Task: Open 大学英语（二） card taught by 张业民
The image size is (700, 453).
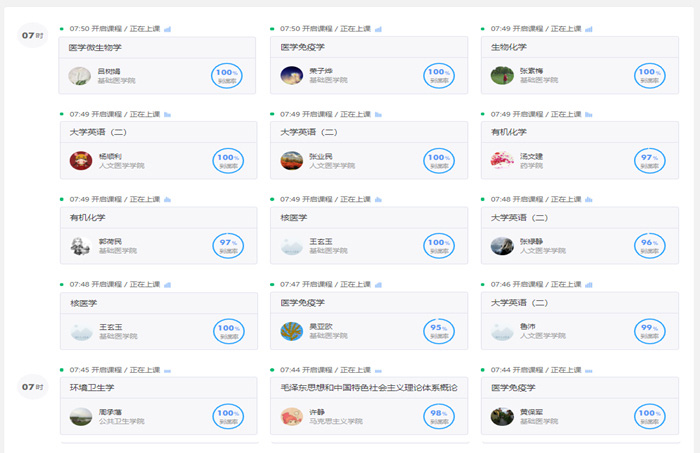Action: coord(368,150)
